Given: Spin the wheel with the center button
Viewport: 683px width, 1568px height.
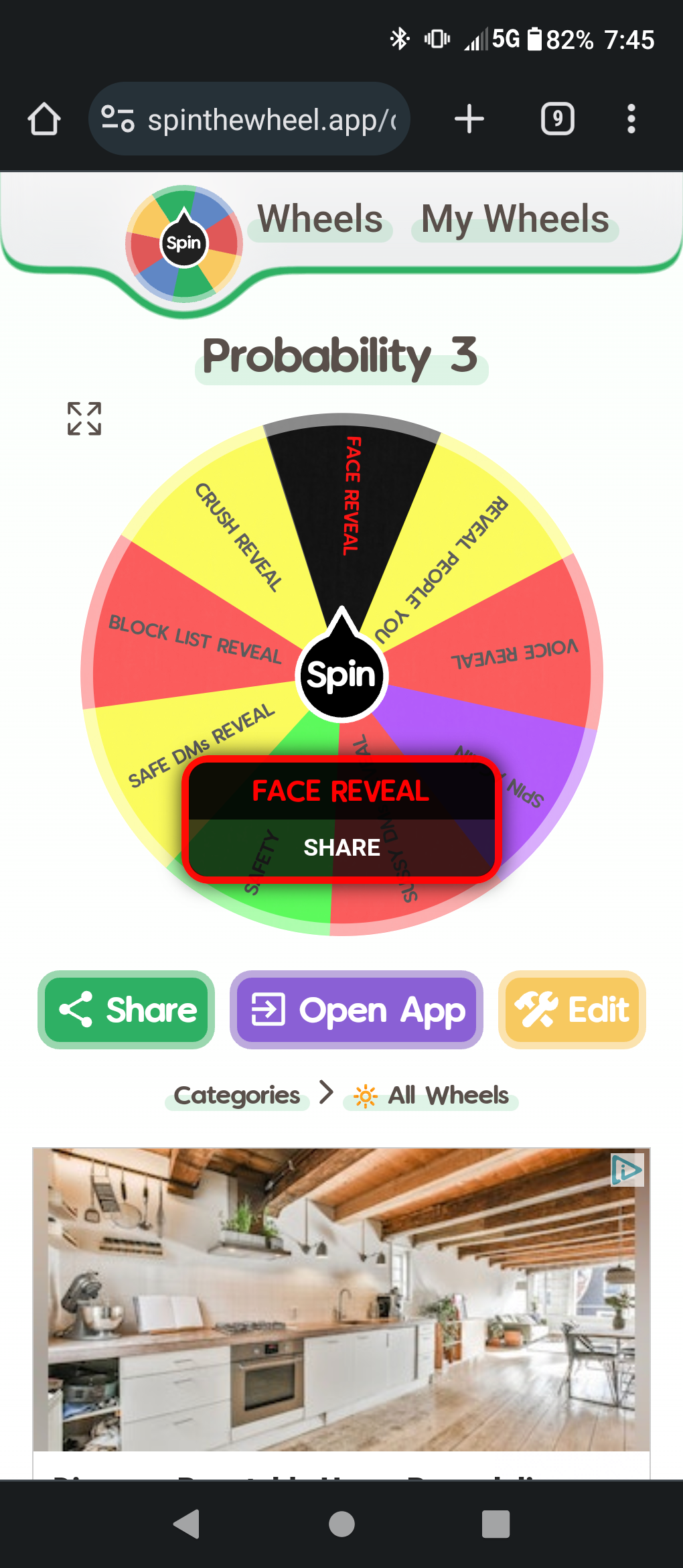Looking at the screenshot, I should click(341, 674).
